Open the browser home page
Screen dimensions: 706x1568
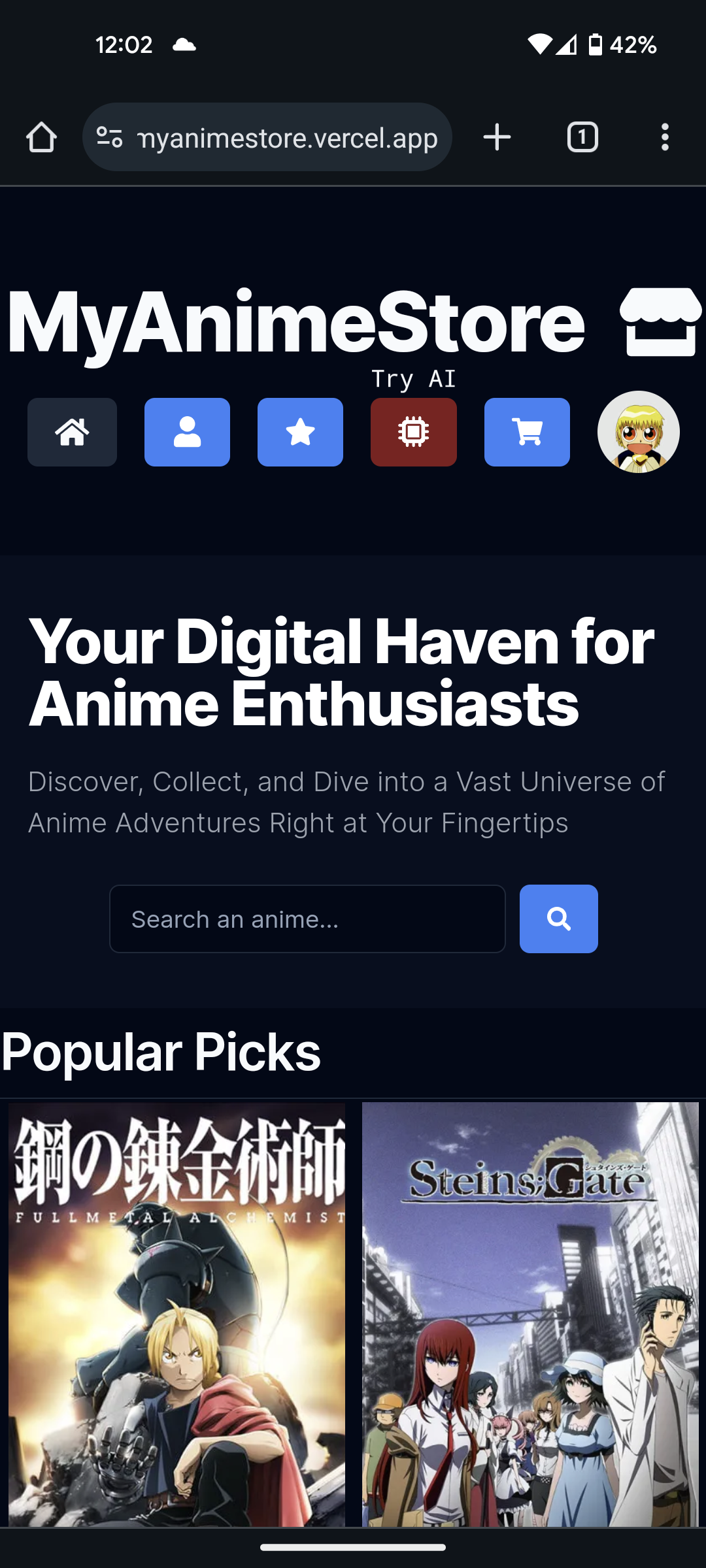click(x=41, y=138)
